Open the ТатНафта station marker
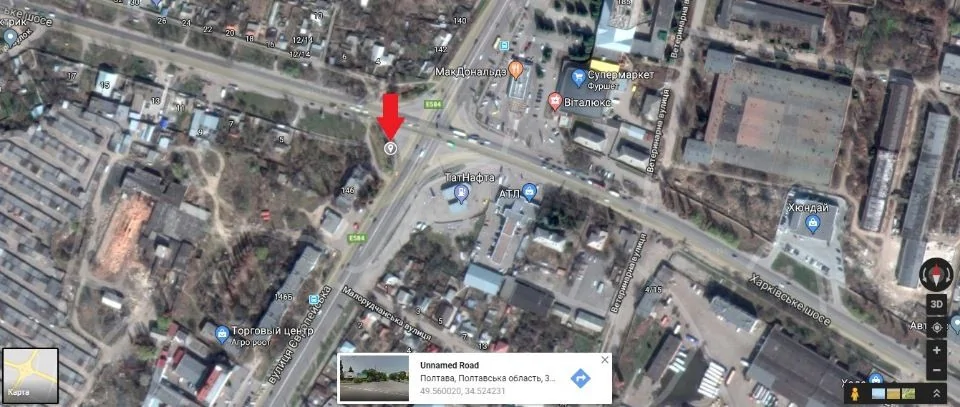 [x=460, y=192]
